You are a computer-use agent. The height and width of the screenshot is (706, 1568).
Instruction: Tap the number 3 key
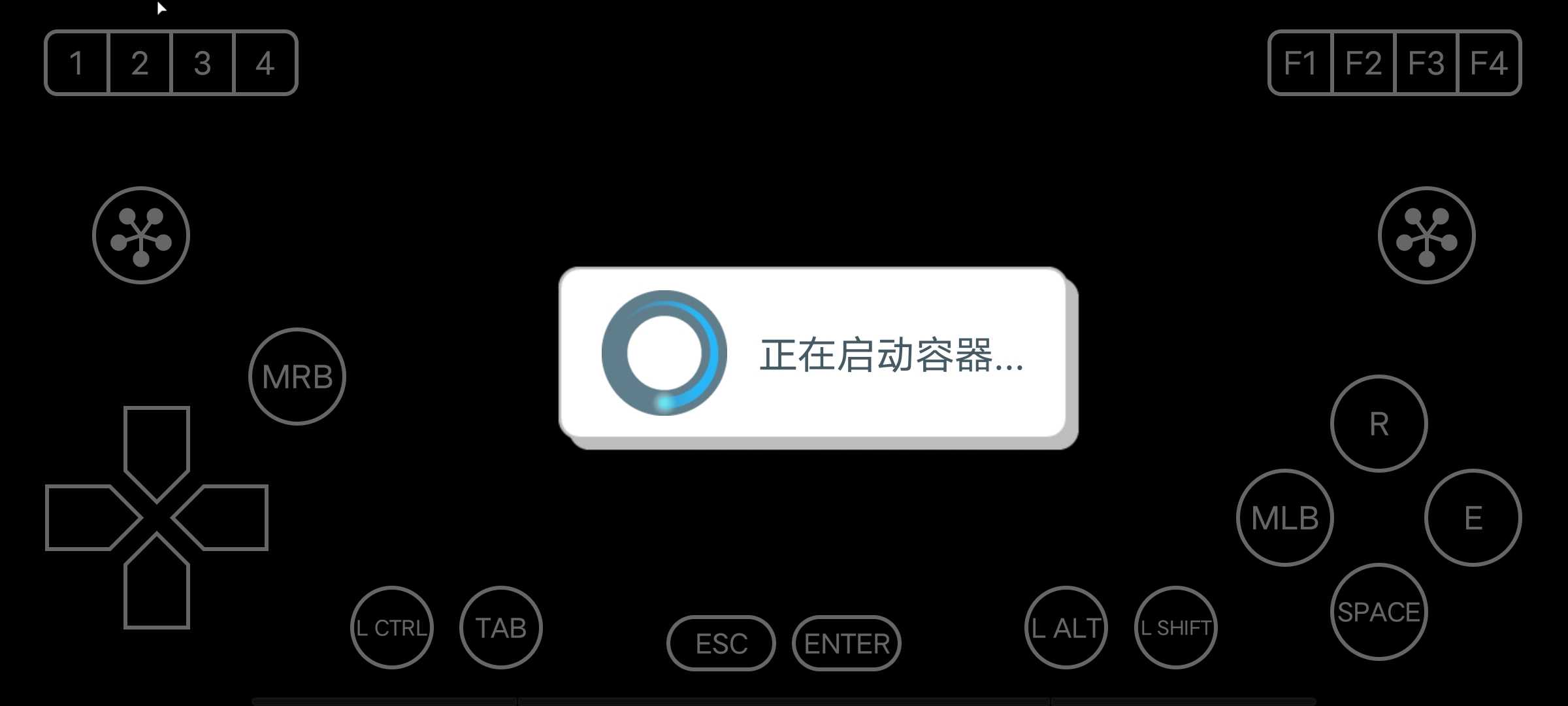[202, 63]
